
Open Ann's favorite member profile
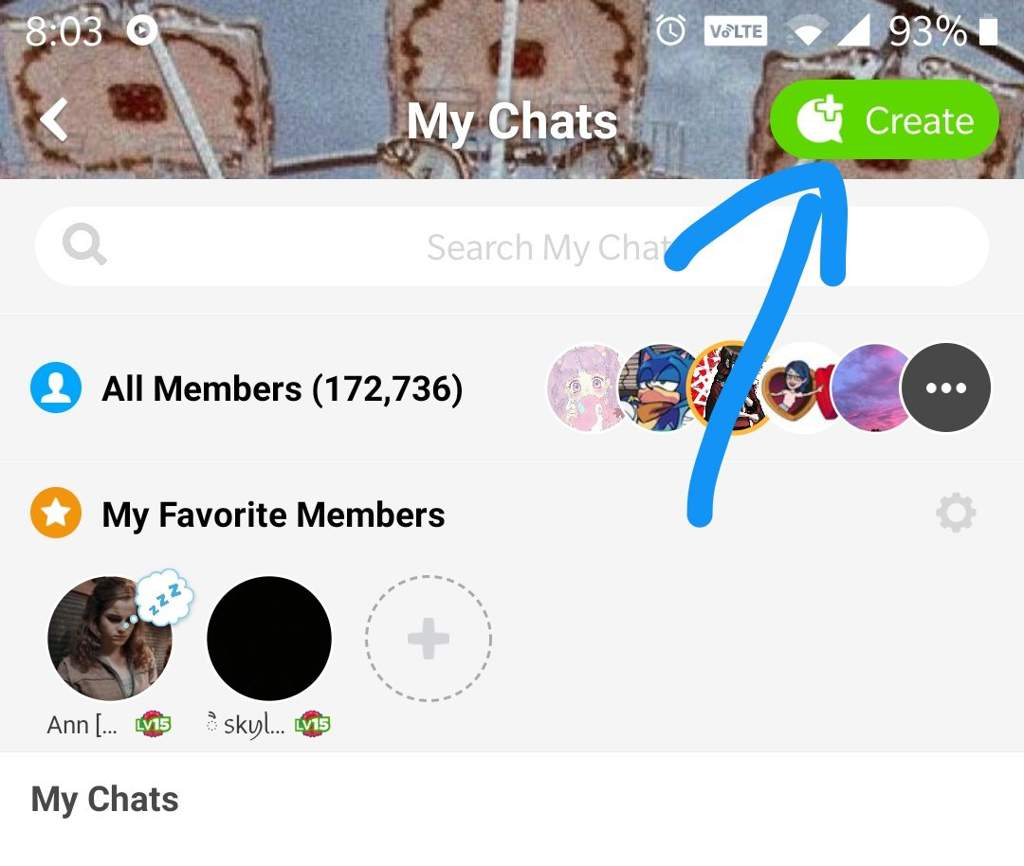(110, 638)
